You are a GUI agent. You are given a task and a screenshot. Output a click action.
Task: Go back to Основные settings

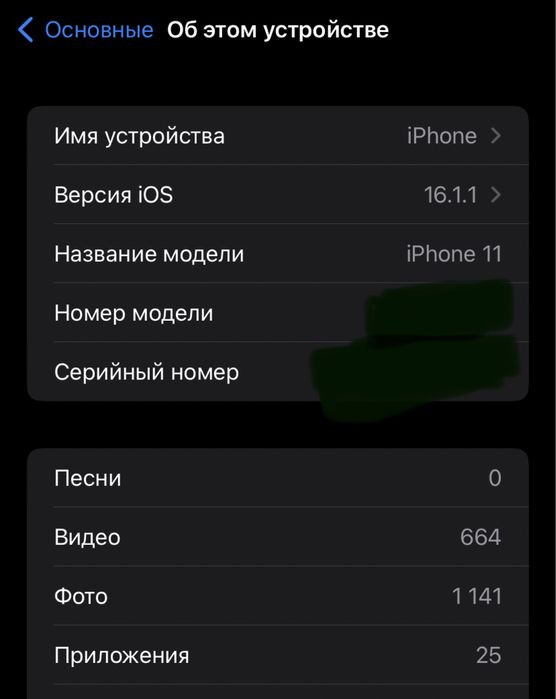[x=85, y=30]
